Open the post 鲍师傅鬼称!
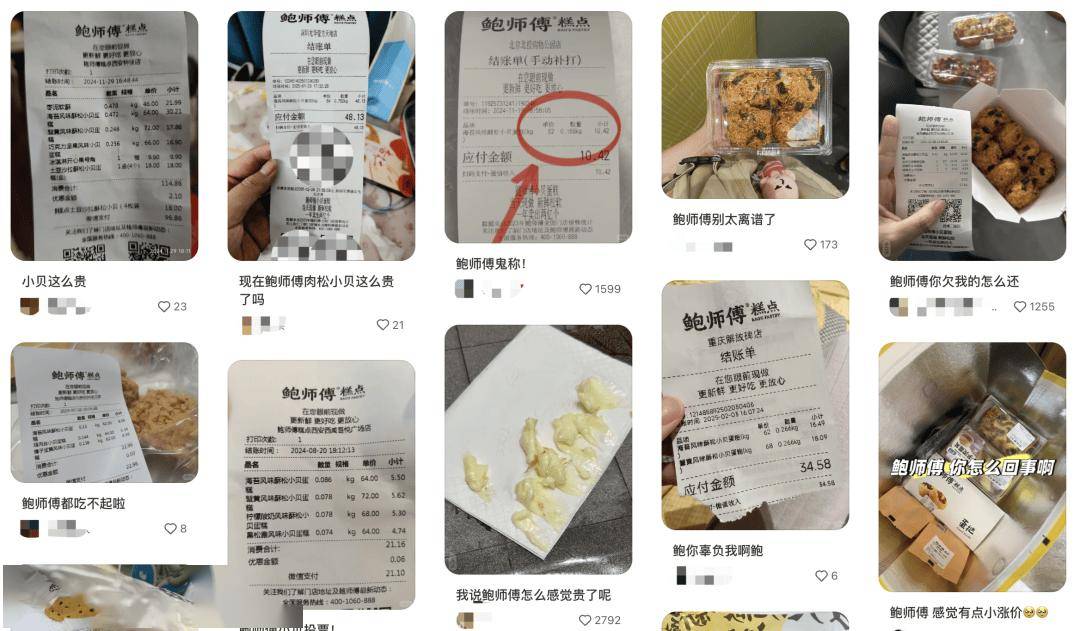The height and width of the screenshot is (631, 1080). click(x=538, y=127)
